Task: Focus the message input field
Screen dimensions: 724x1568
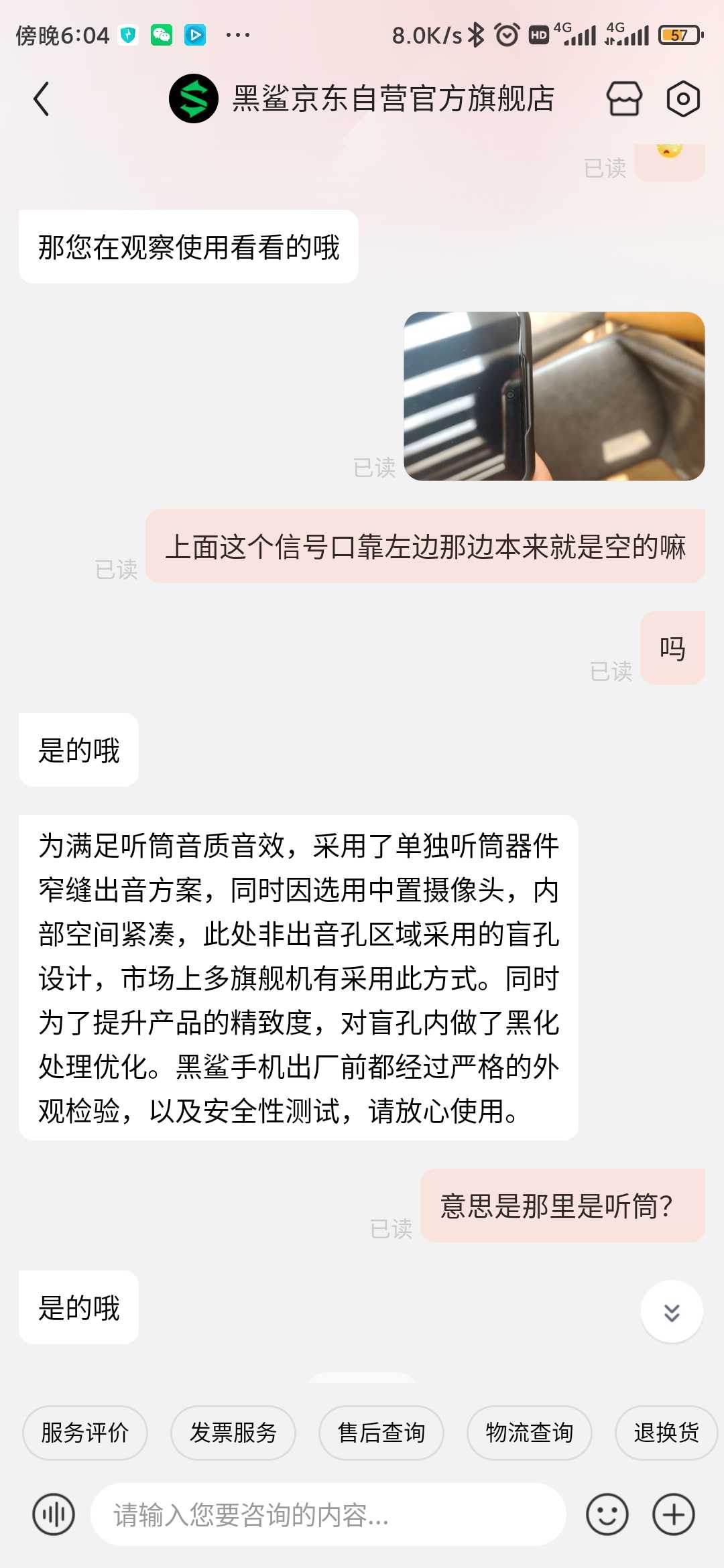Action: 328,1514
